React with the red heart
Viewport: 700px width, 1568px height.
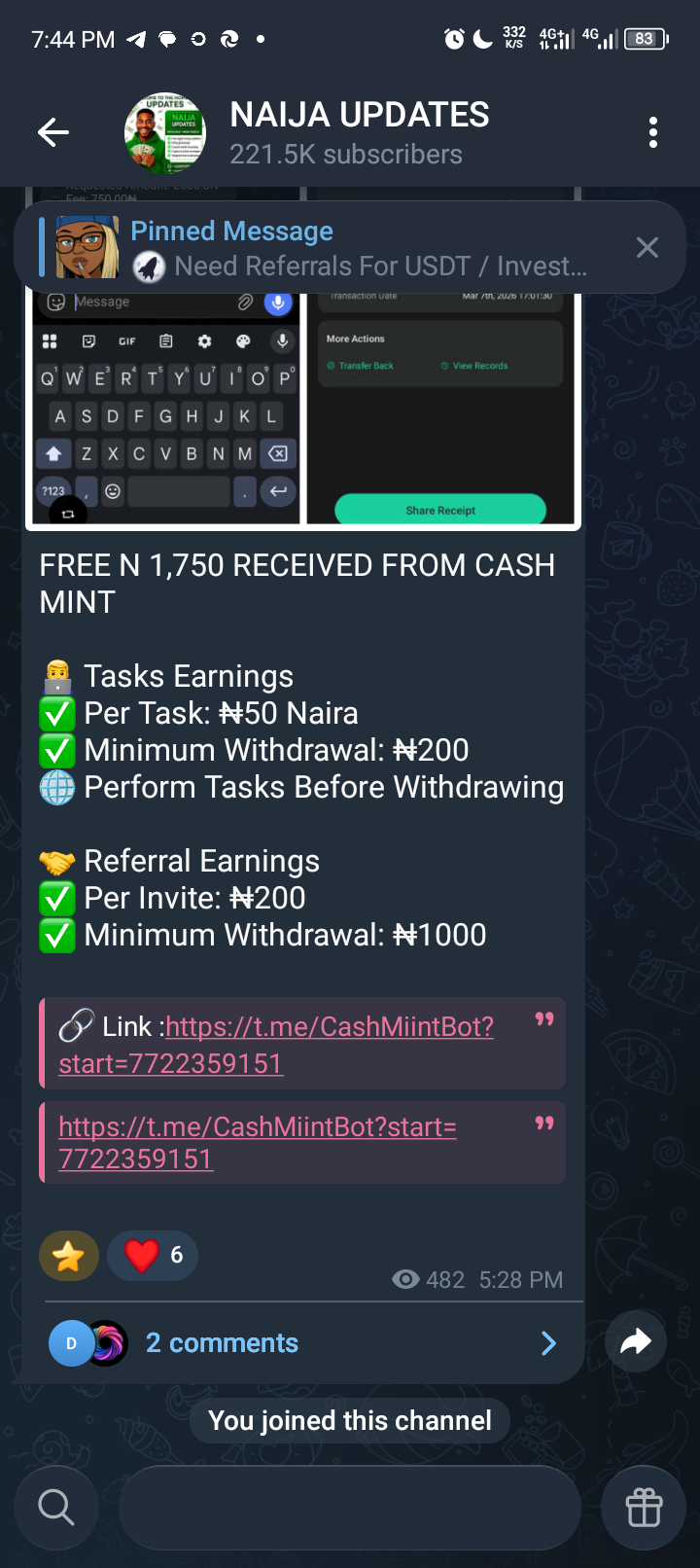click(x=153, y=1256)
